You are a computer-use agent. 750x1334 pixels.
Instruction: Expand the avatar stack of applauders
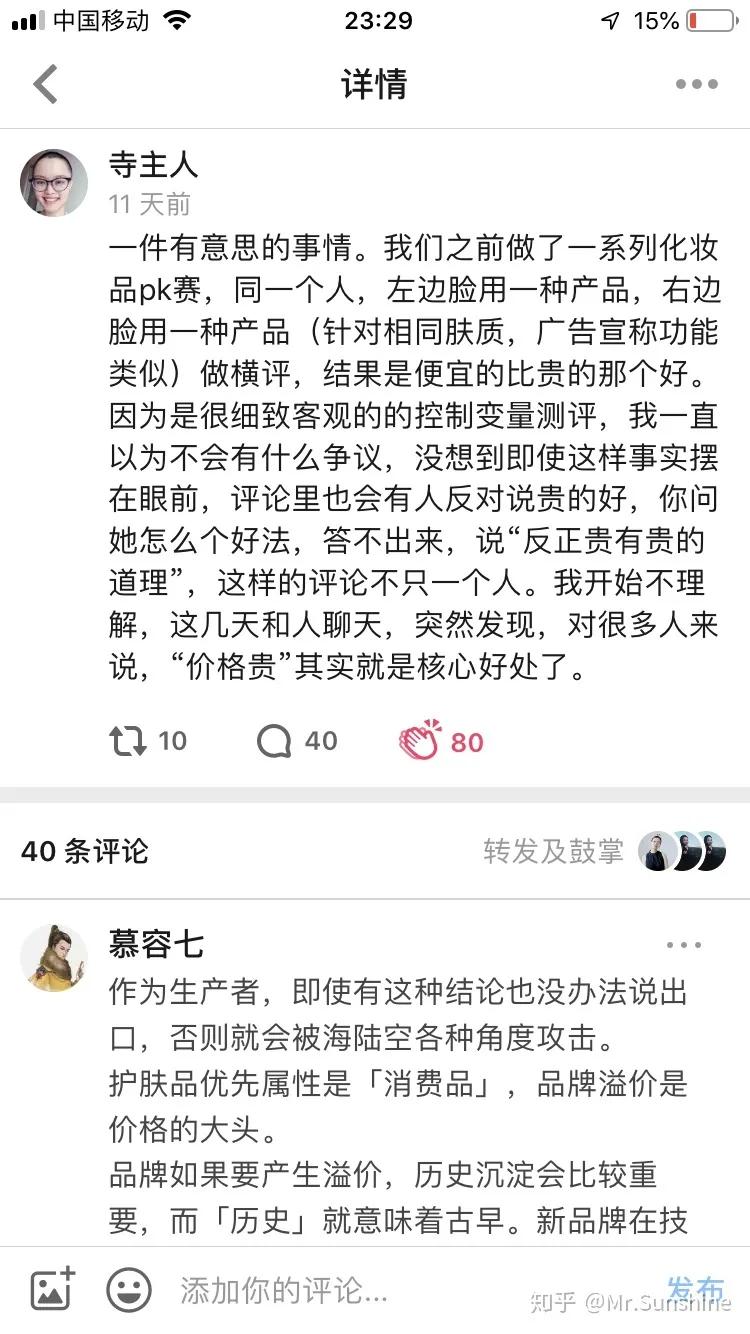pos(683,852)
